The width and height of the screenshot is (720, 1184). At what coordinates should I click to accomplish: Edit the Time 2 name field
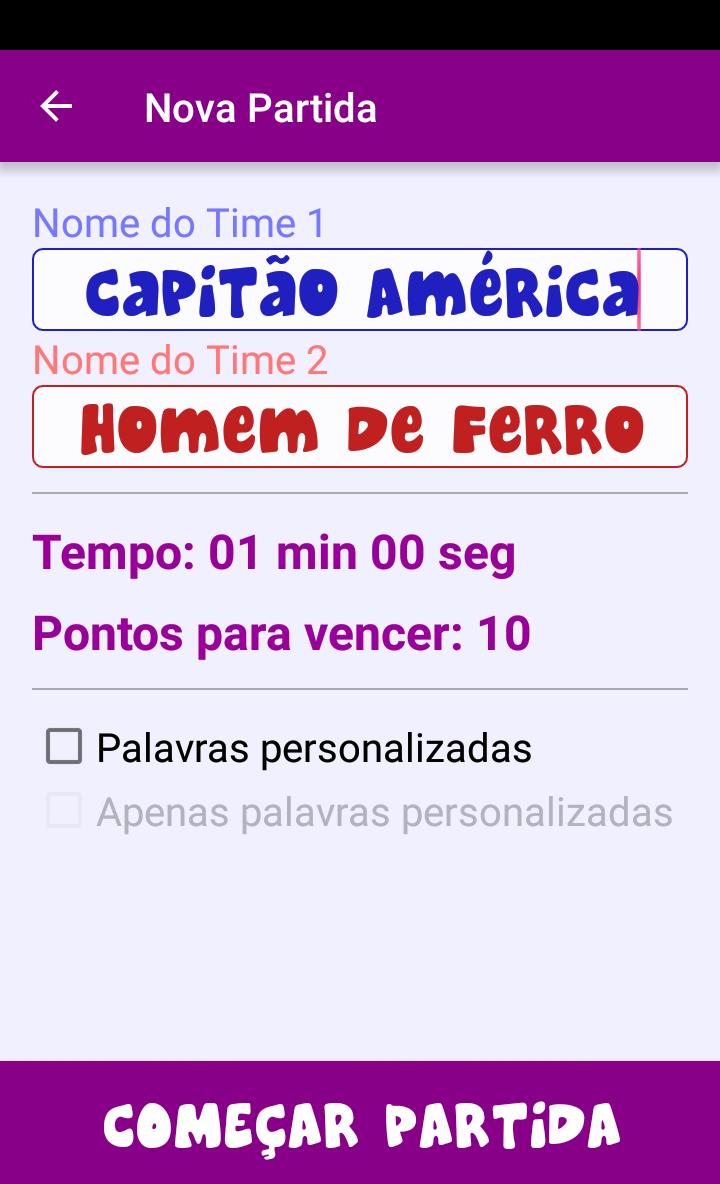click(360, 427)
